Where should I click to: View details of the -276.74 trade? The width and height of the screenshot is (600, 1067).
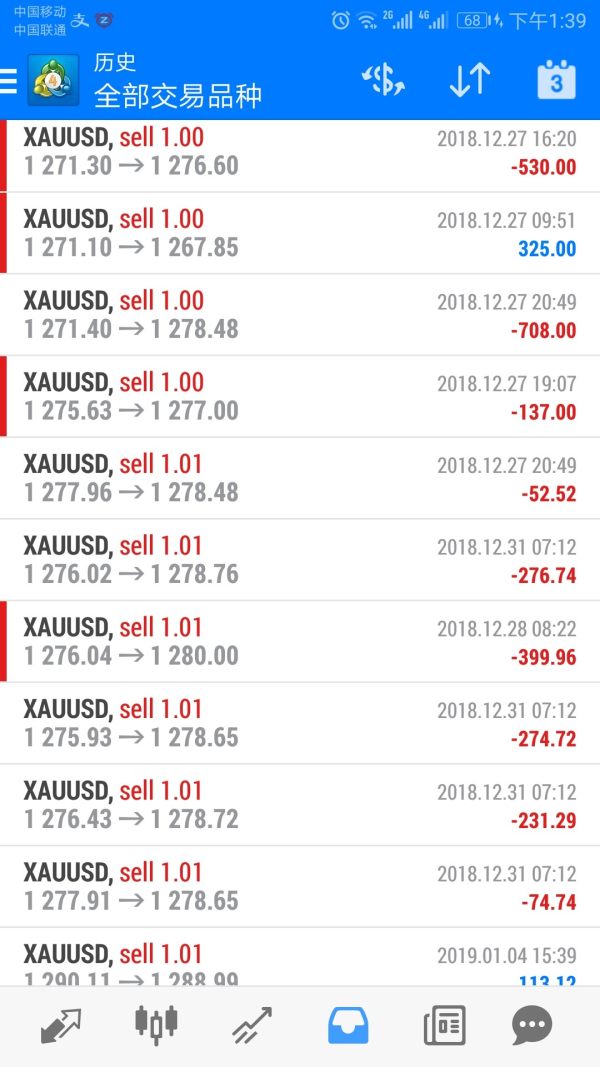click(300, 561)
